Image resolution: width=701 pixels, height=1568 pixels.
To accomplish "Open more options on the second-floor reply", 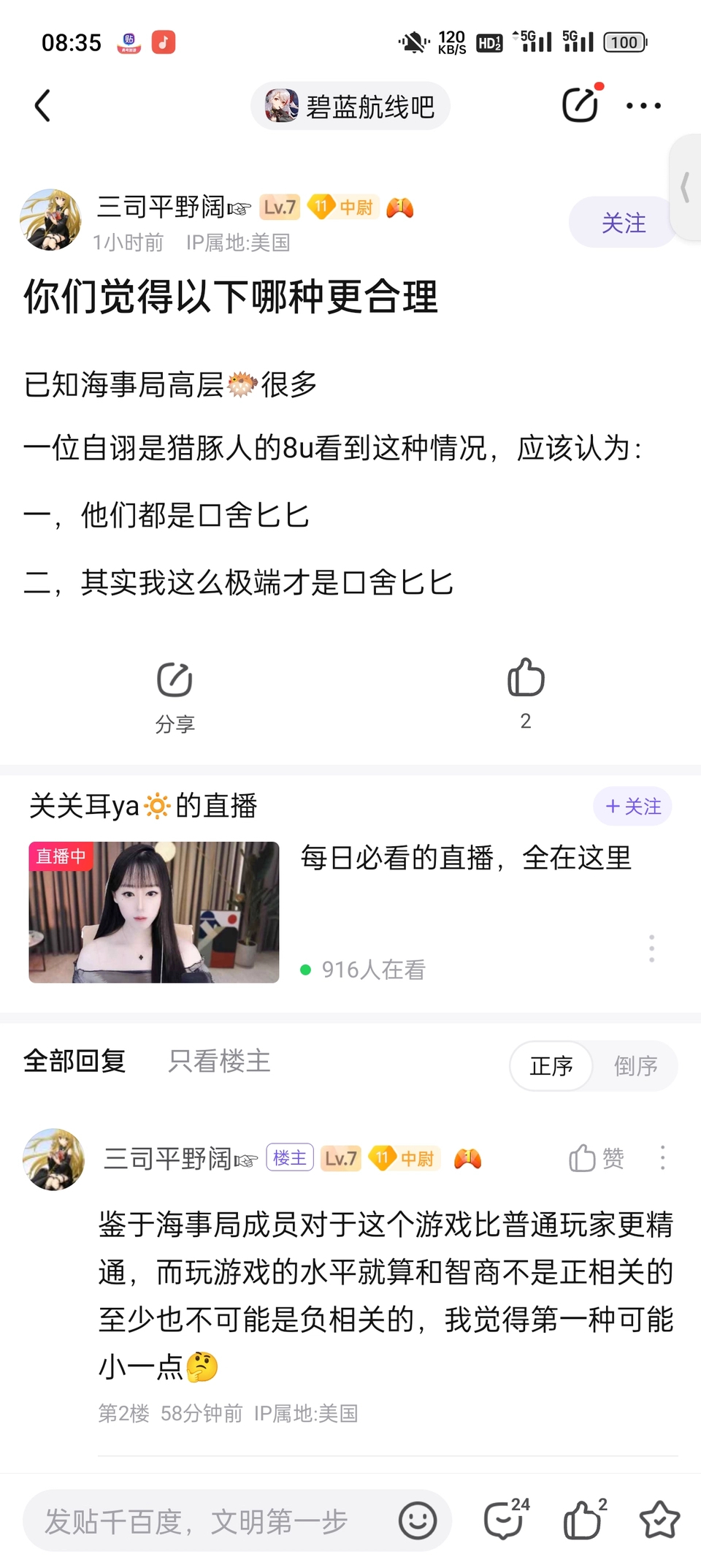I will (662, 1158).
